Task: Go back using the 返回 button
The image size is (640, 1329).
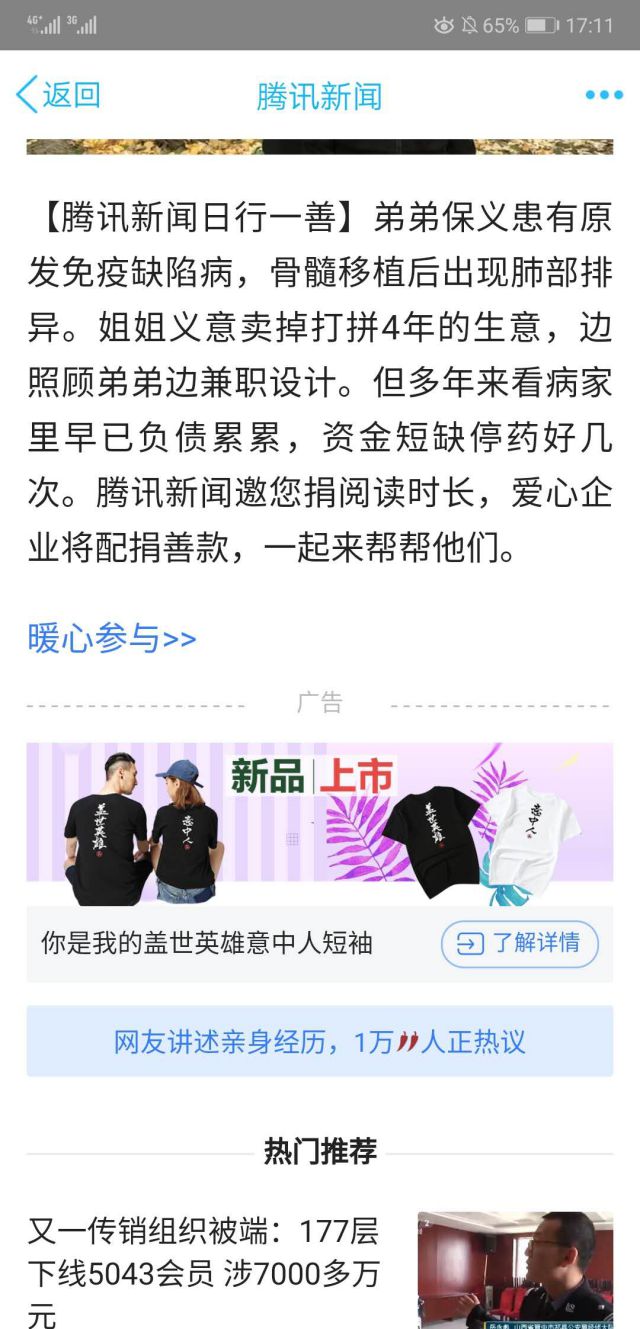Action: coord(59,95)
